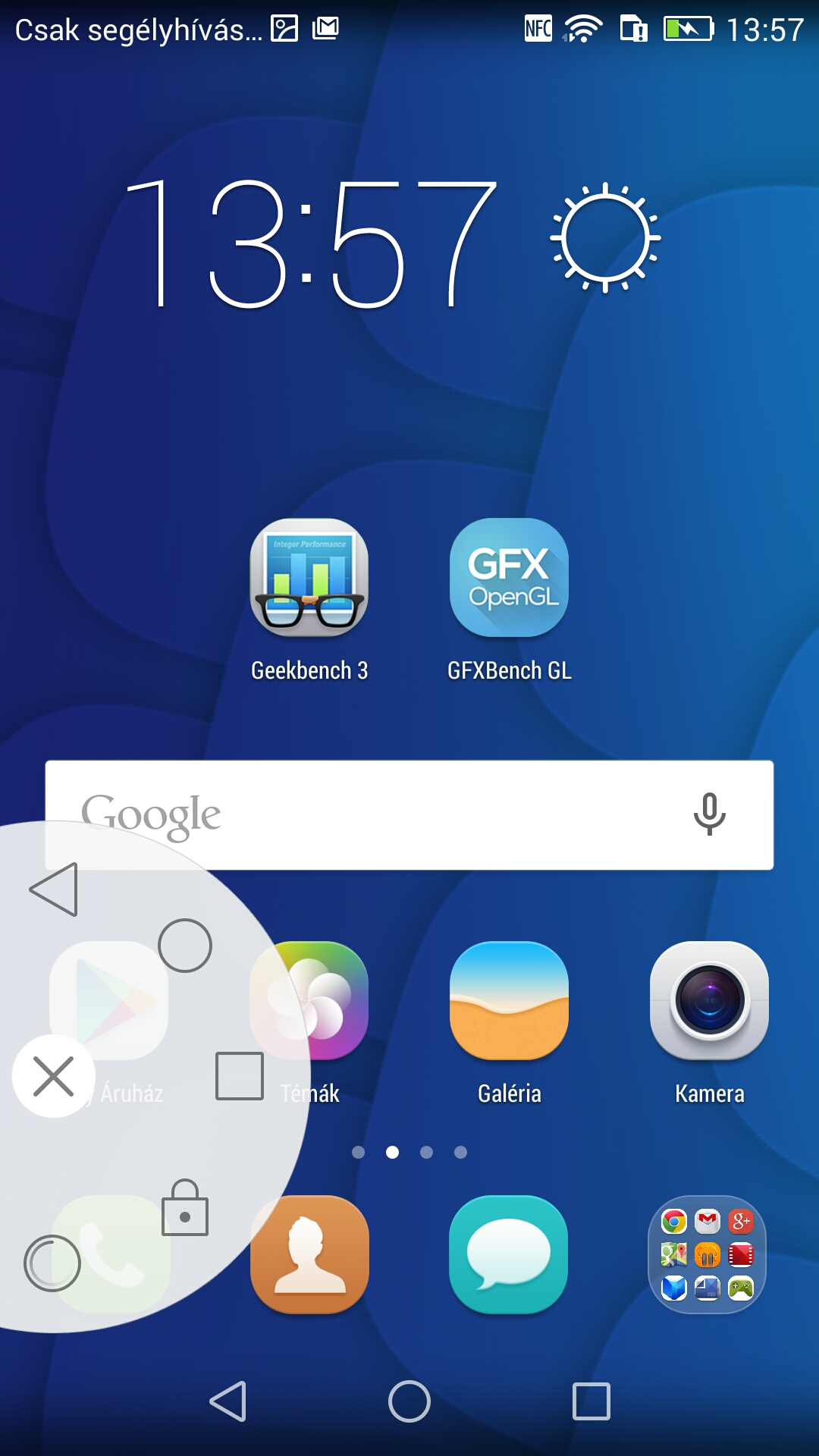819x1456 pixels.
Task: Launch GFXBench GL app
Action: pyautogui.click(x=509, y=578)
